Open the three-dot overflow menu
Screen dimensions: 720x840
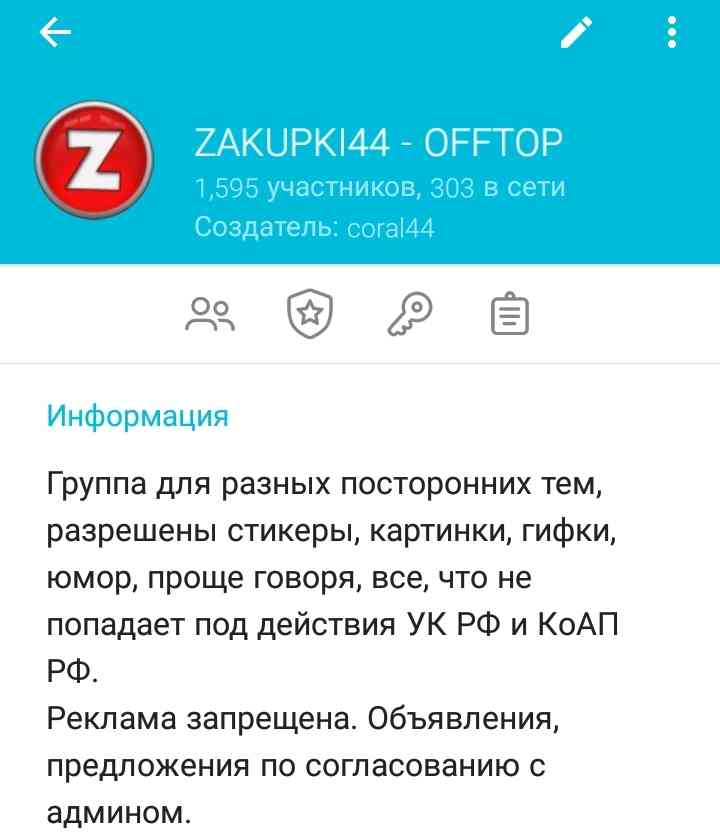tap(672, 34)
